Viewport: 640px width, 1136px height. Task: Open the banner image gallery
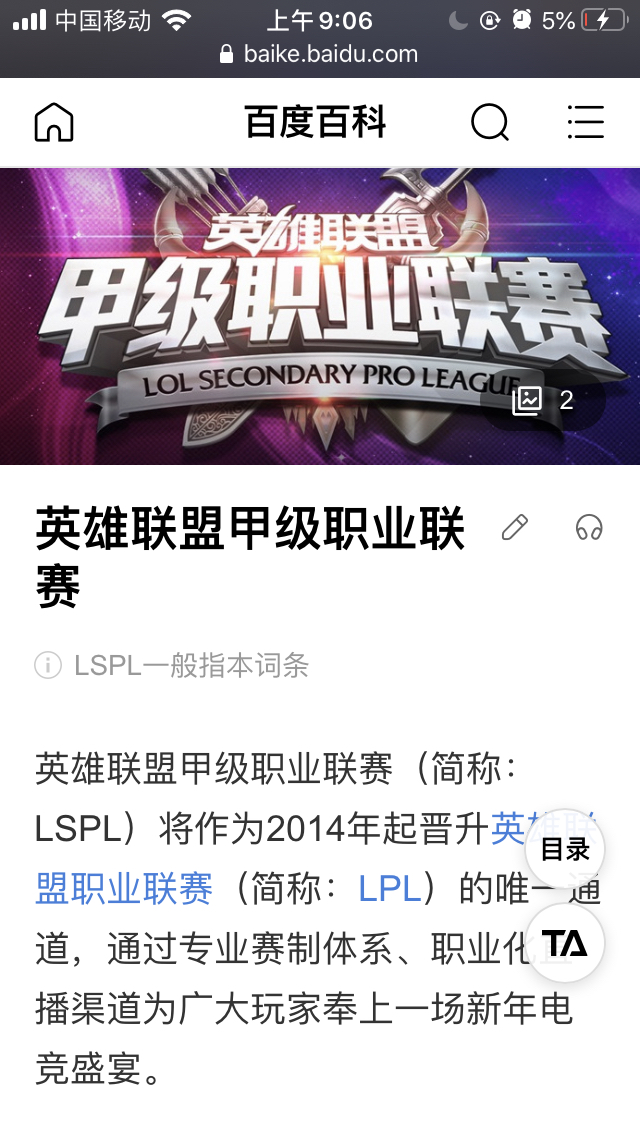tap(543, 401)
